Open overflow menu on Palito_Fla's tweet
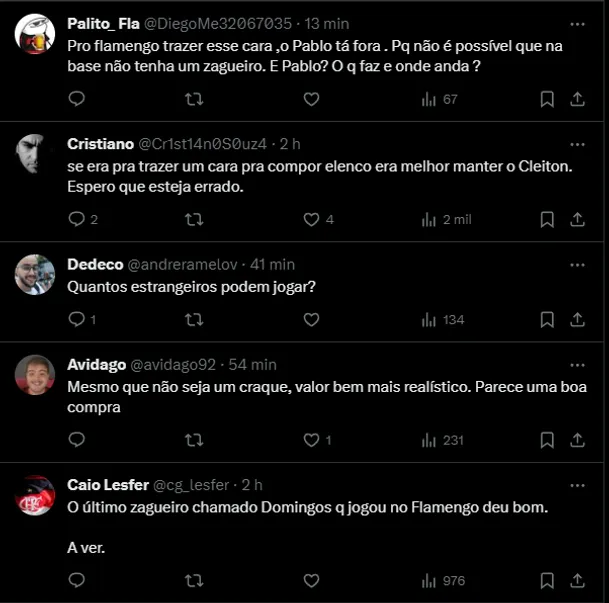Viewport: 609px width, 603px height. point(577,22)
